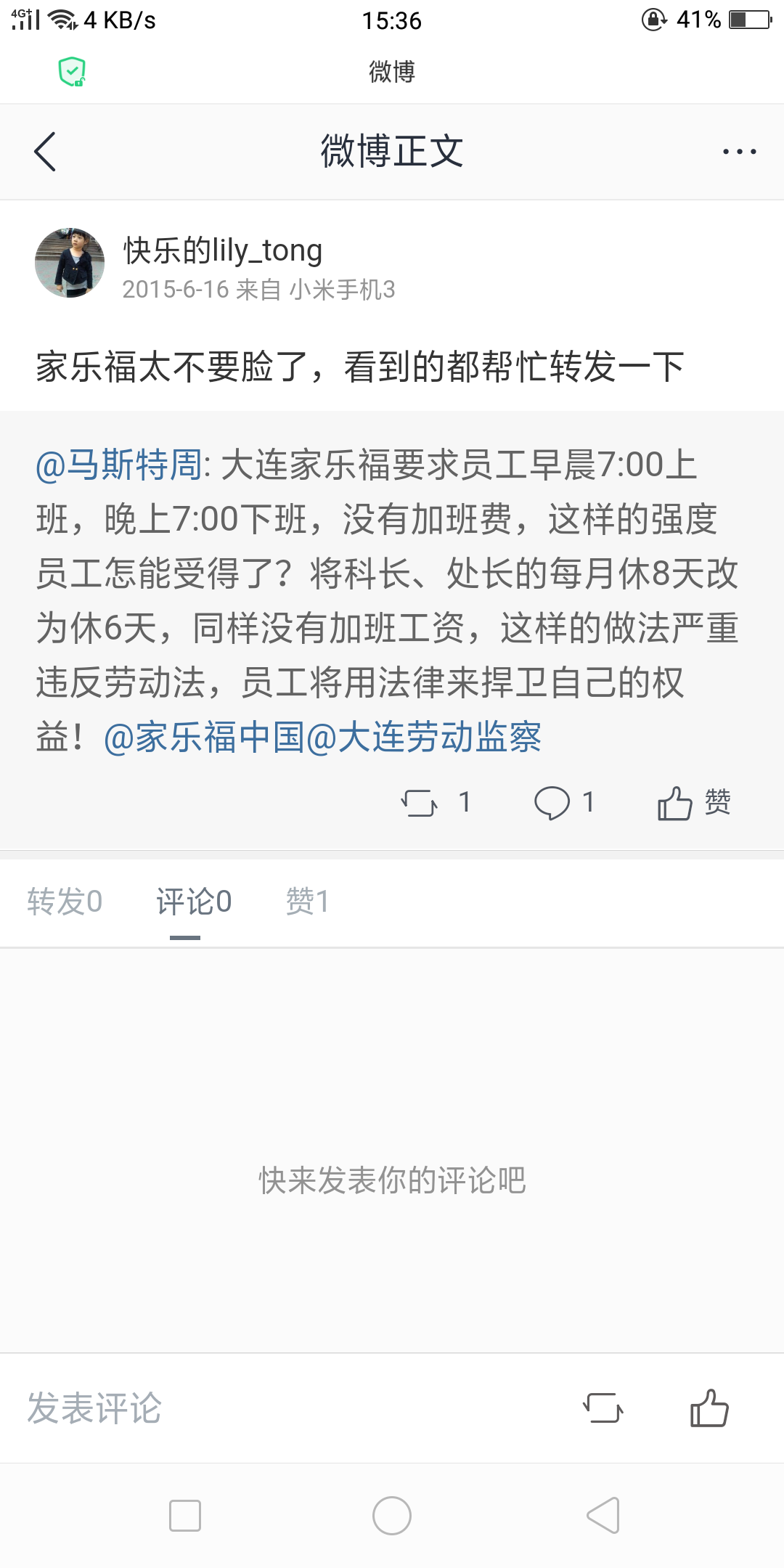Repost the quoted post by 马斯特周
This screenshot has width=784, height=1568.
[435, 803]
